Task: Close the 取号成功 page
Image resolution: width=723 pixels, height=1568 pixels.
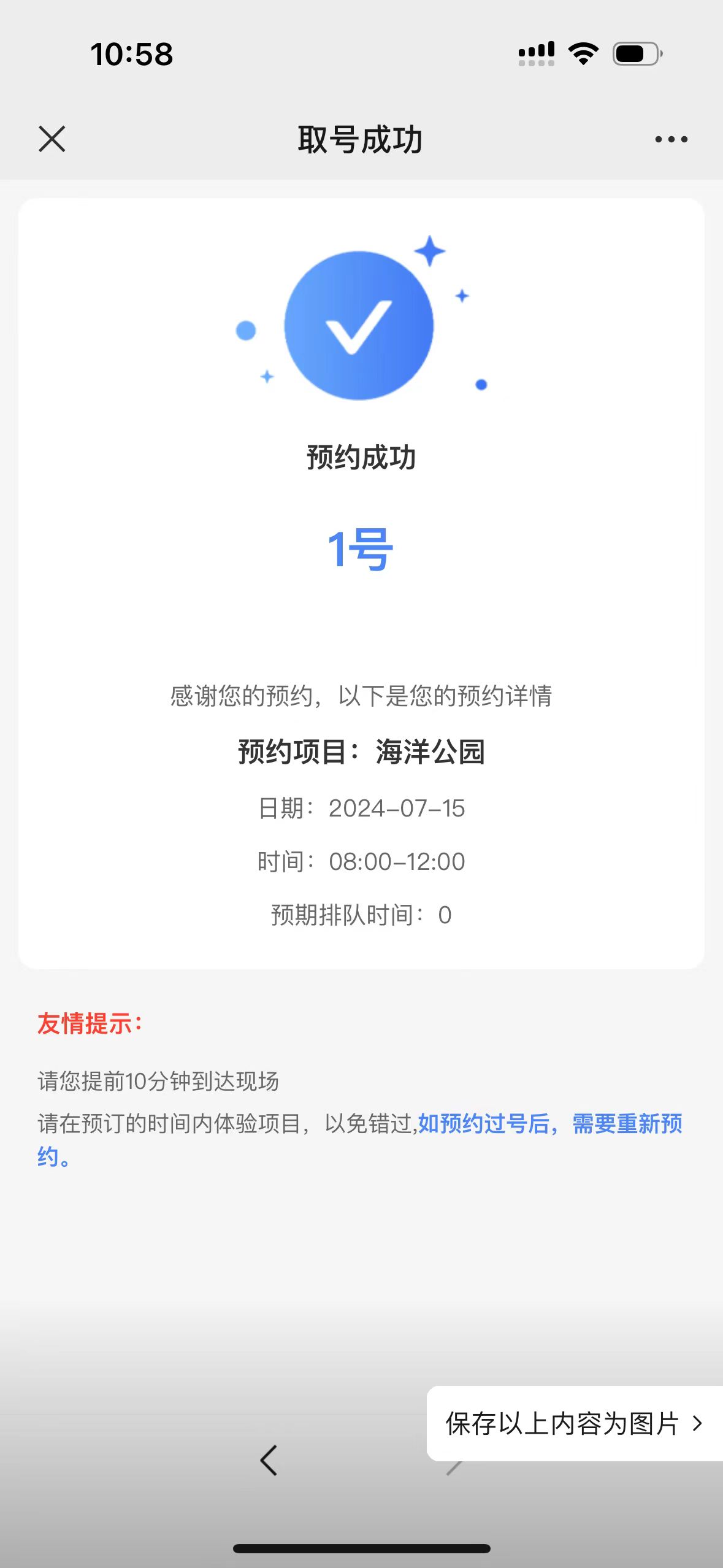Action: coord(52,139)
